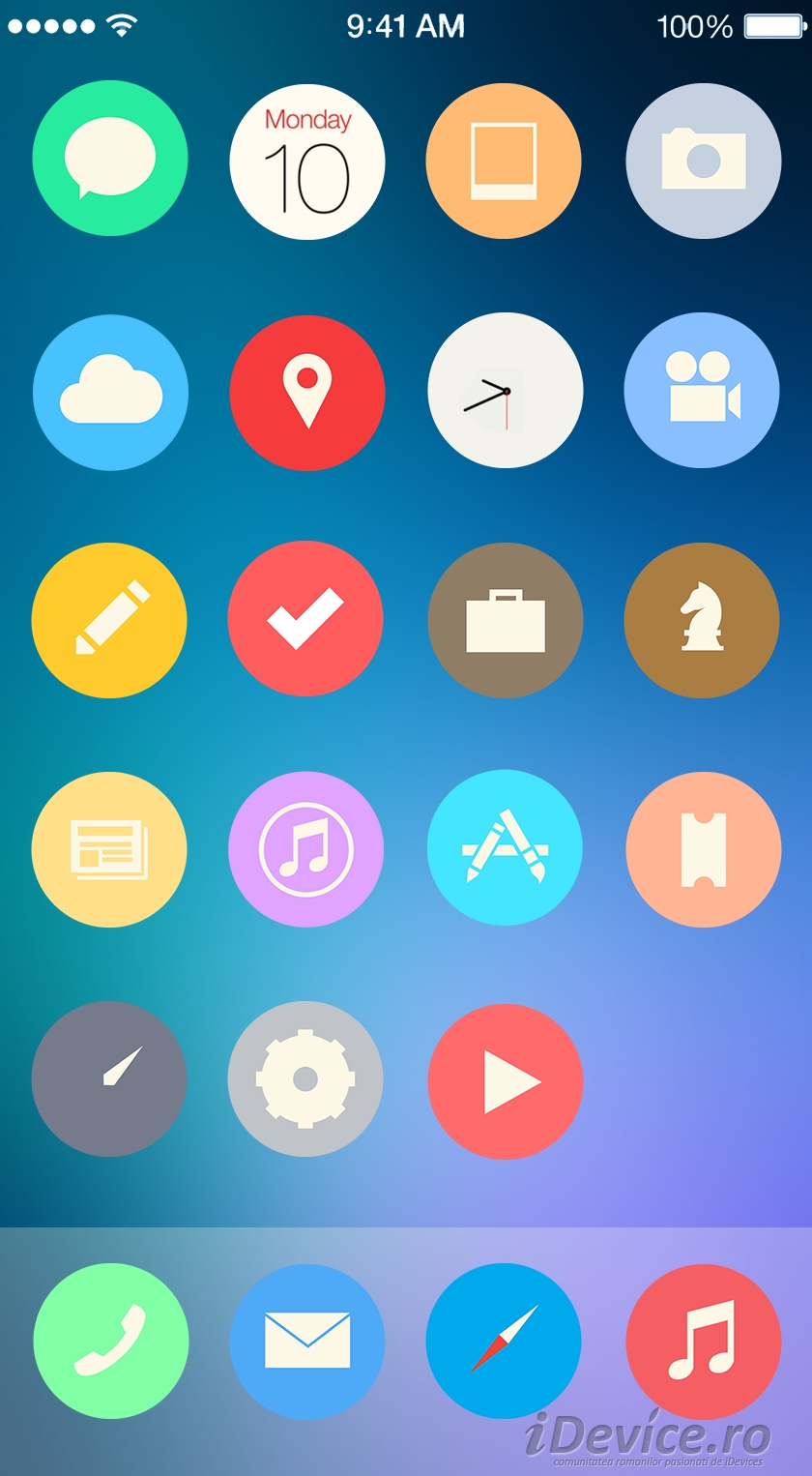Screen dimensions: 812x1476
Task: Open the Calendar app showing Monday 10
Action: [x=307, y=162]
